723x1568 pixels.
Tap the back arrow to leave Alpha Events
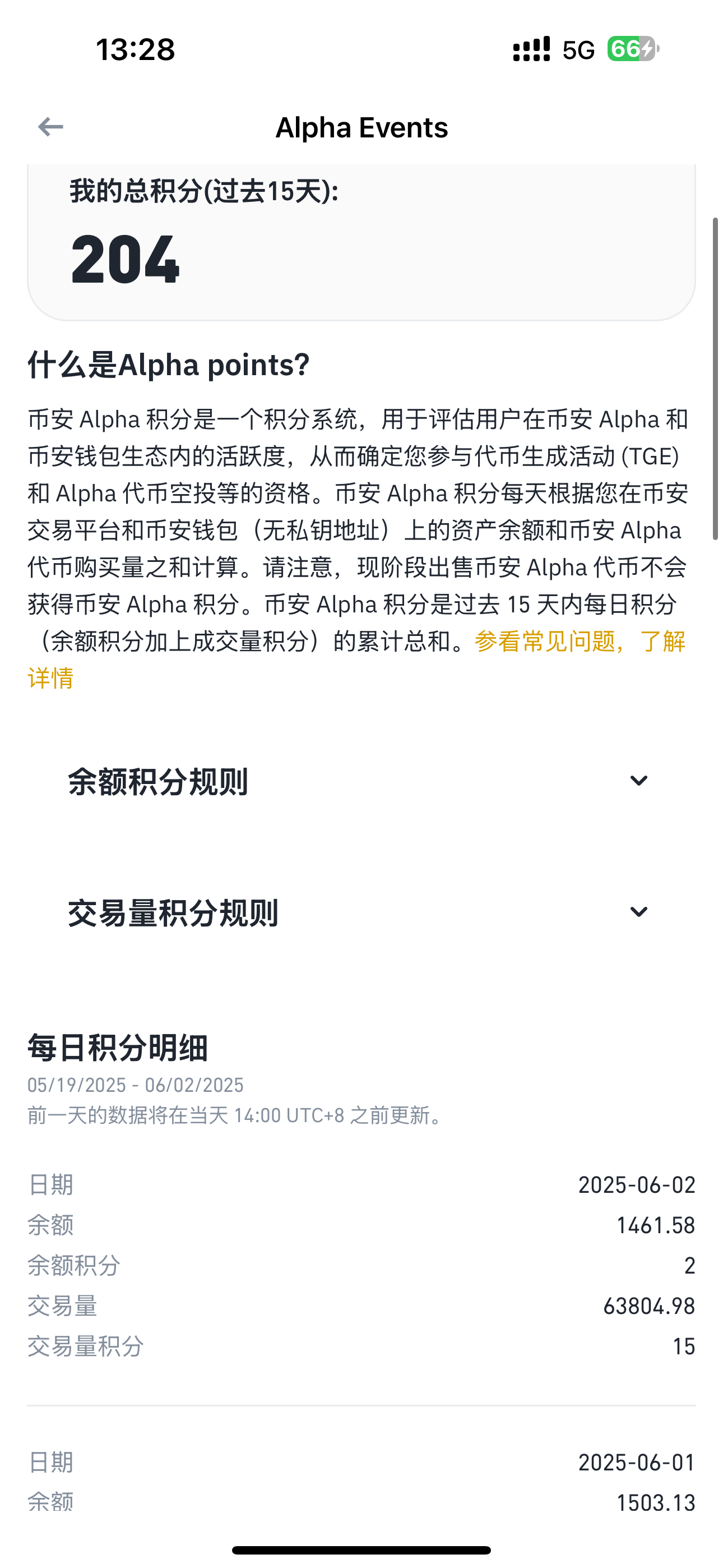coord(50,127)
